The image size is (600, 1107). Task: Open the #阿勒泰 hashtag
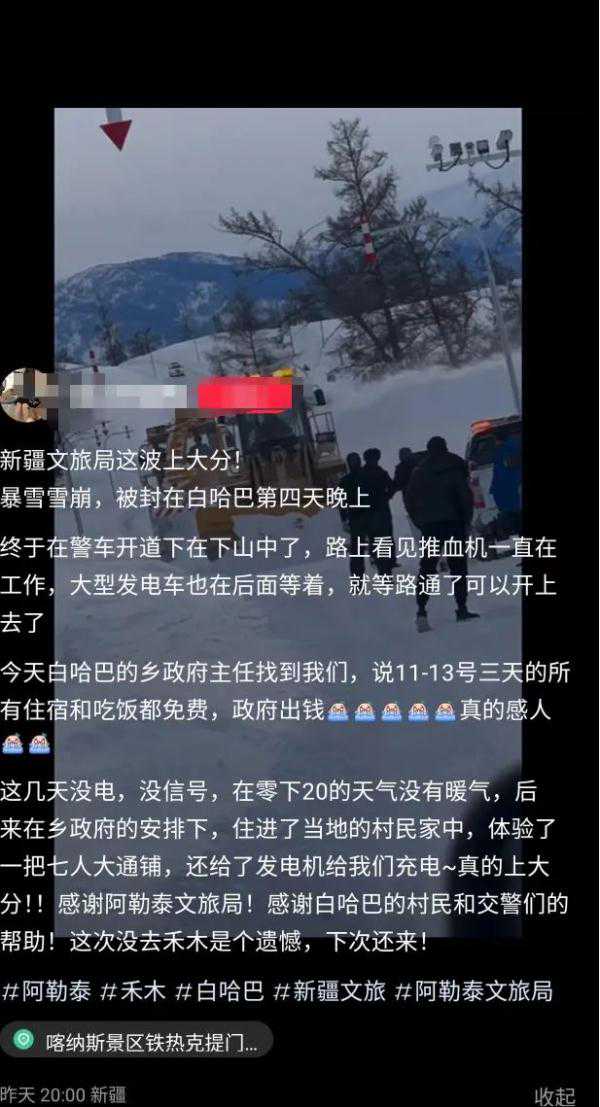pos(46,992)
